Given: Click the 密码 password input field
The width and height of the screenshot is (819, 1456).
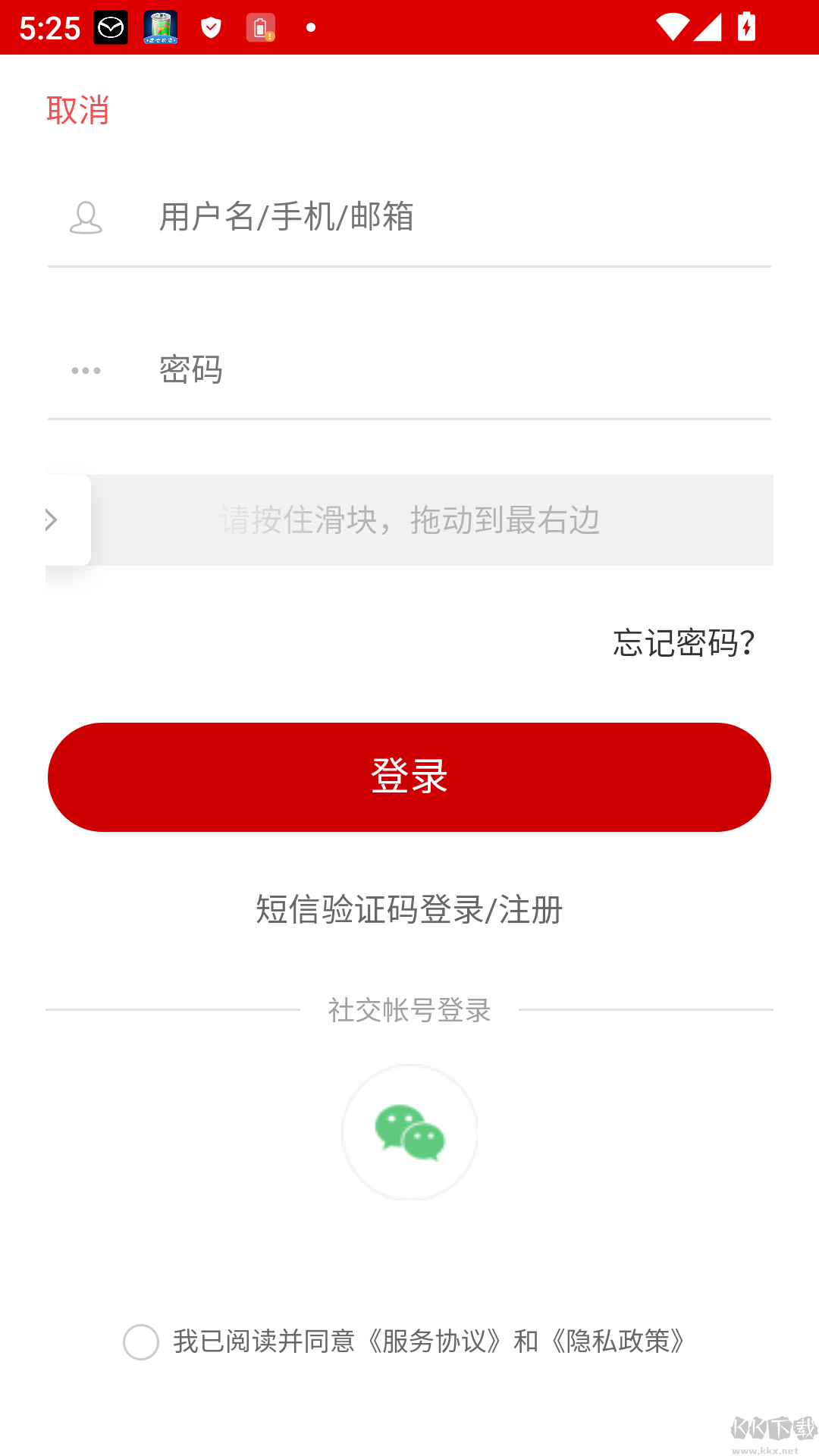Looking at the screenshot, I should [x=417, y=370].
